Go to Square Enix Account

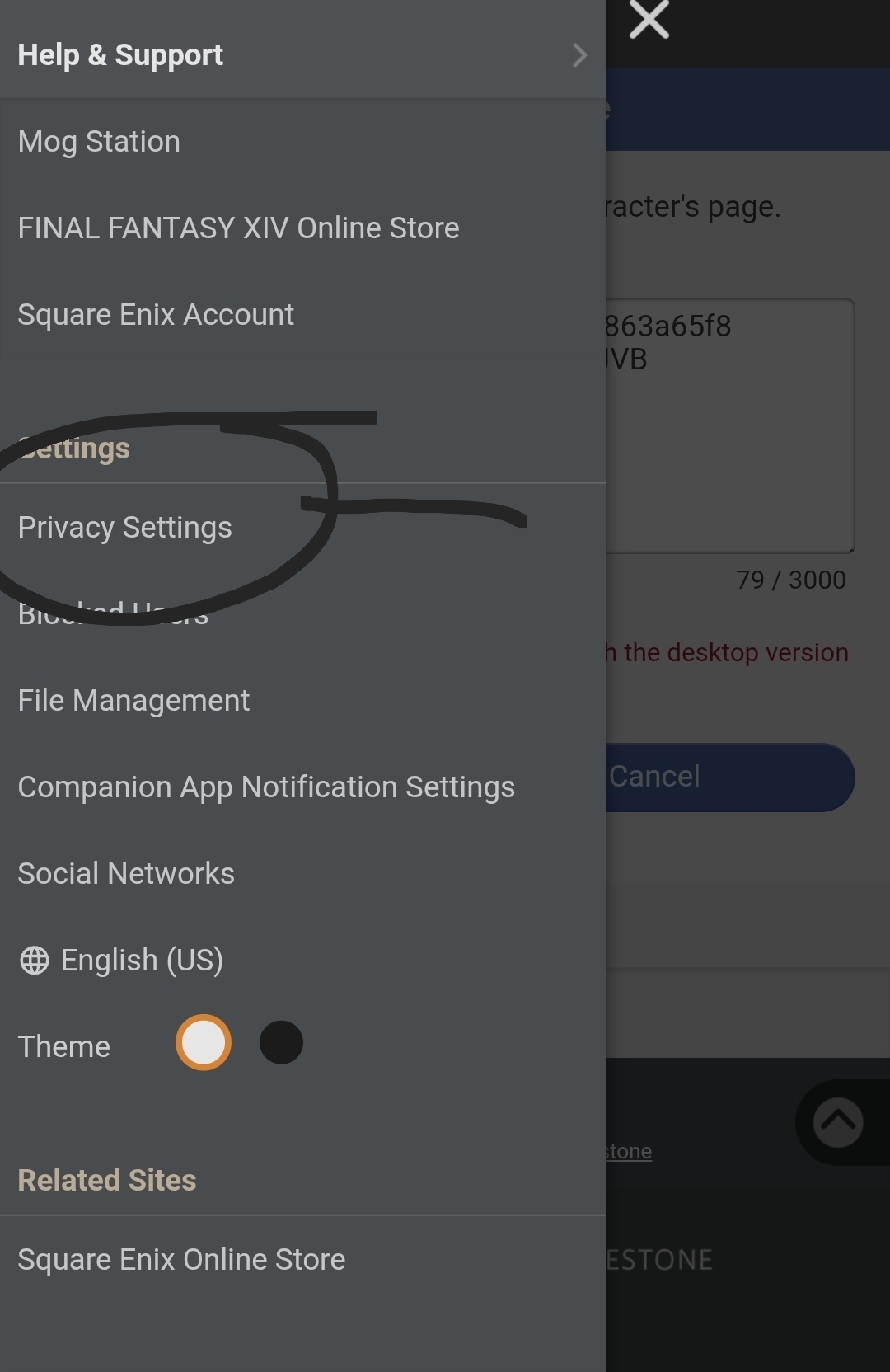pyautogui.click(x=156, y=315)
